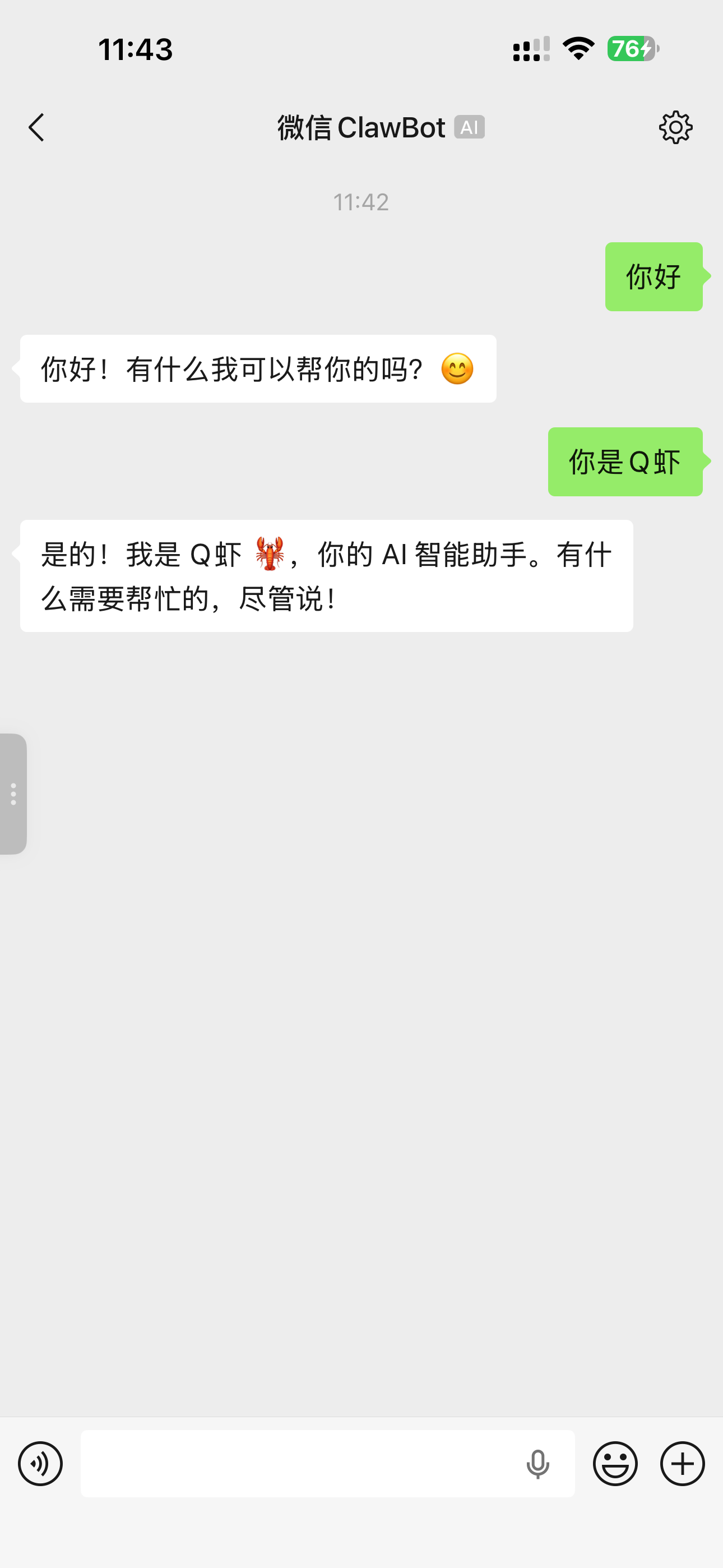Tap the AI badge beside the chat title
Viewport: 723px width, 1568px height.
pyautogui.click(x=470, y=128)
